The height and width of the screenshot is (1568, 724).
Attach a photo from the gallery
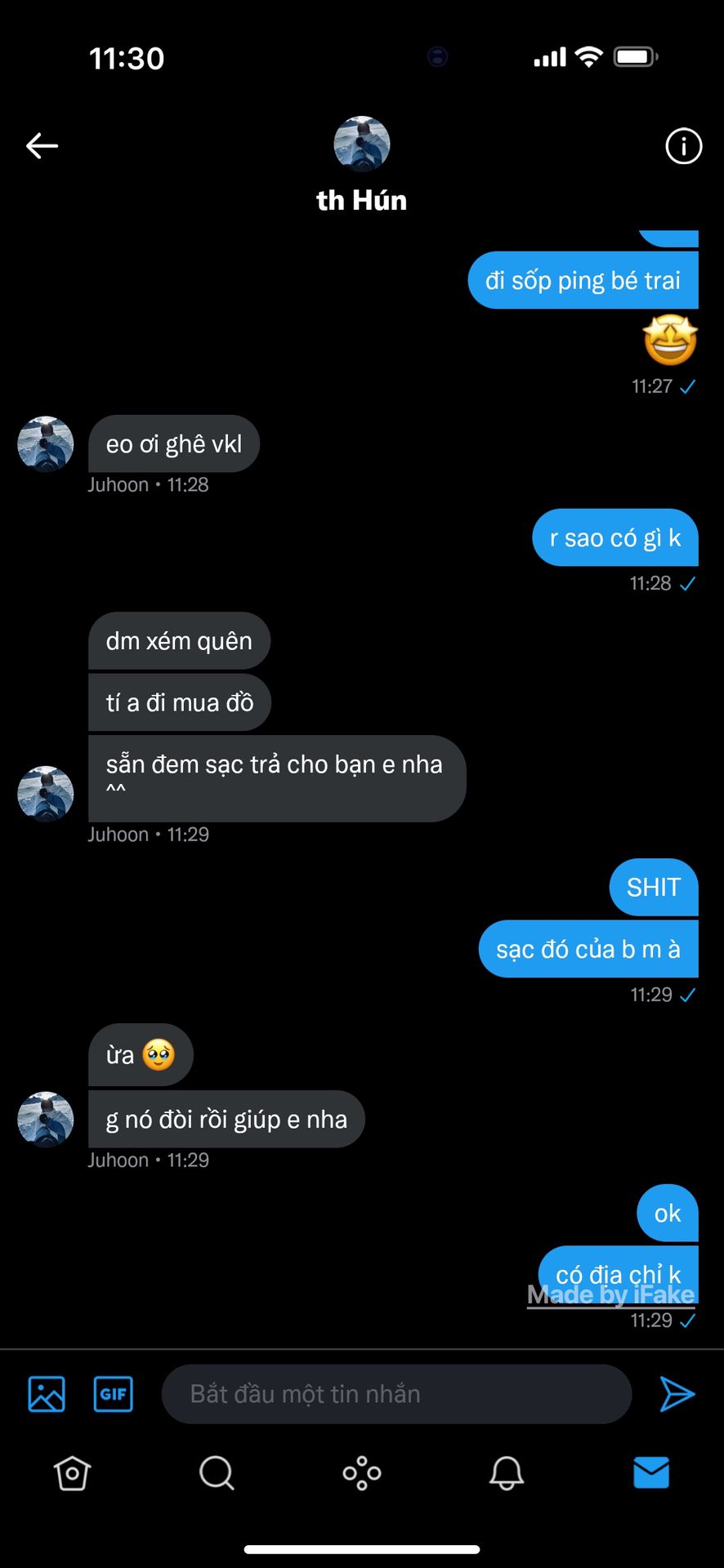click(x=47, y=1393)
